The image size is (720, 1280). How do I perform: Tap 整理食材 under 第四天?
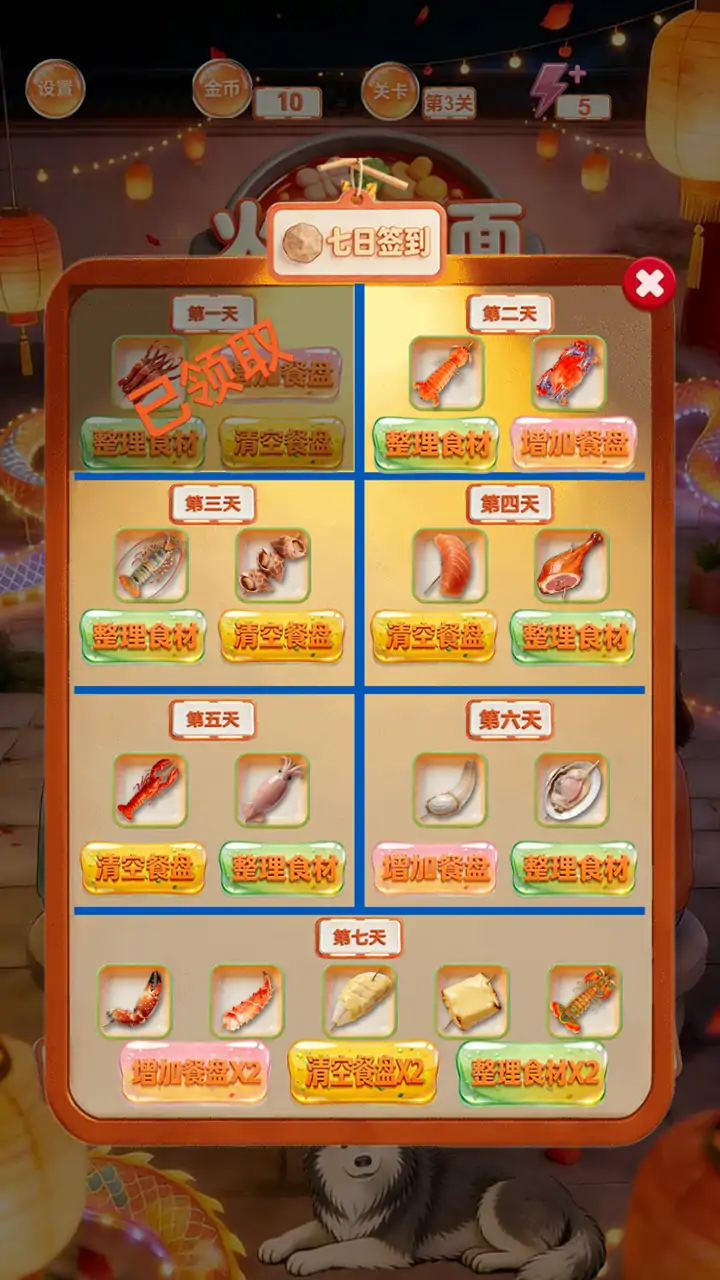tap(573, 636)
